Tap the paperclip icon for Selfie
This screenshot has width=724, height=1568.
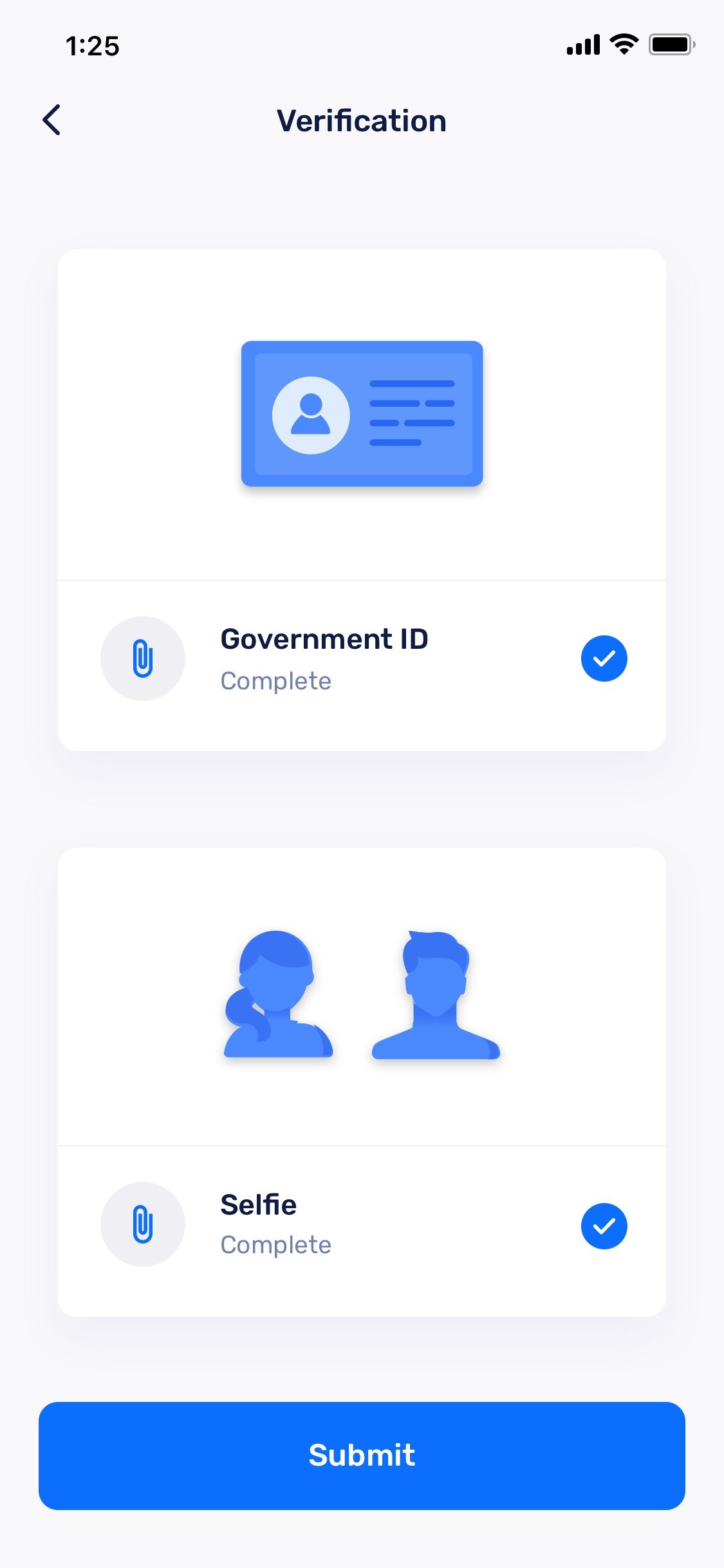(142, 1224)
